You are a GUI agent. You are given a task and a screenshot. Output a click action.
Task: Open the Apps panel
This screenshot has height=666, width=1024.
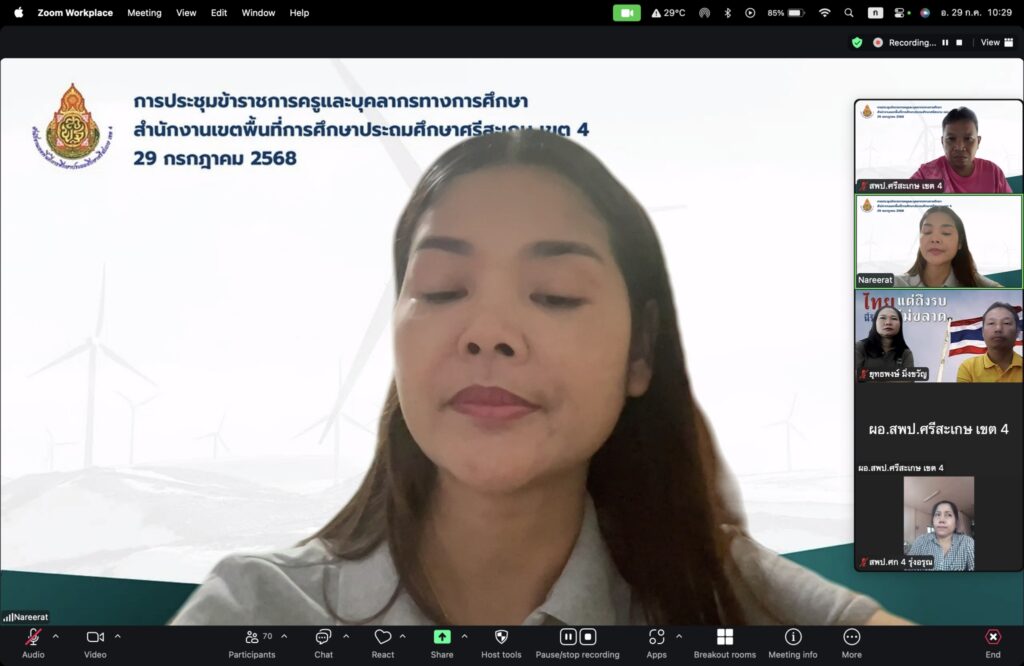[656, 638]
